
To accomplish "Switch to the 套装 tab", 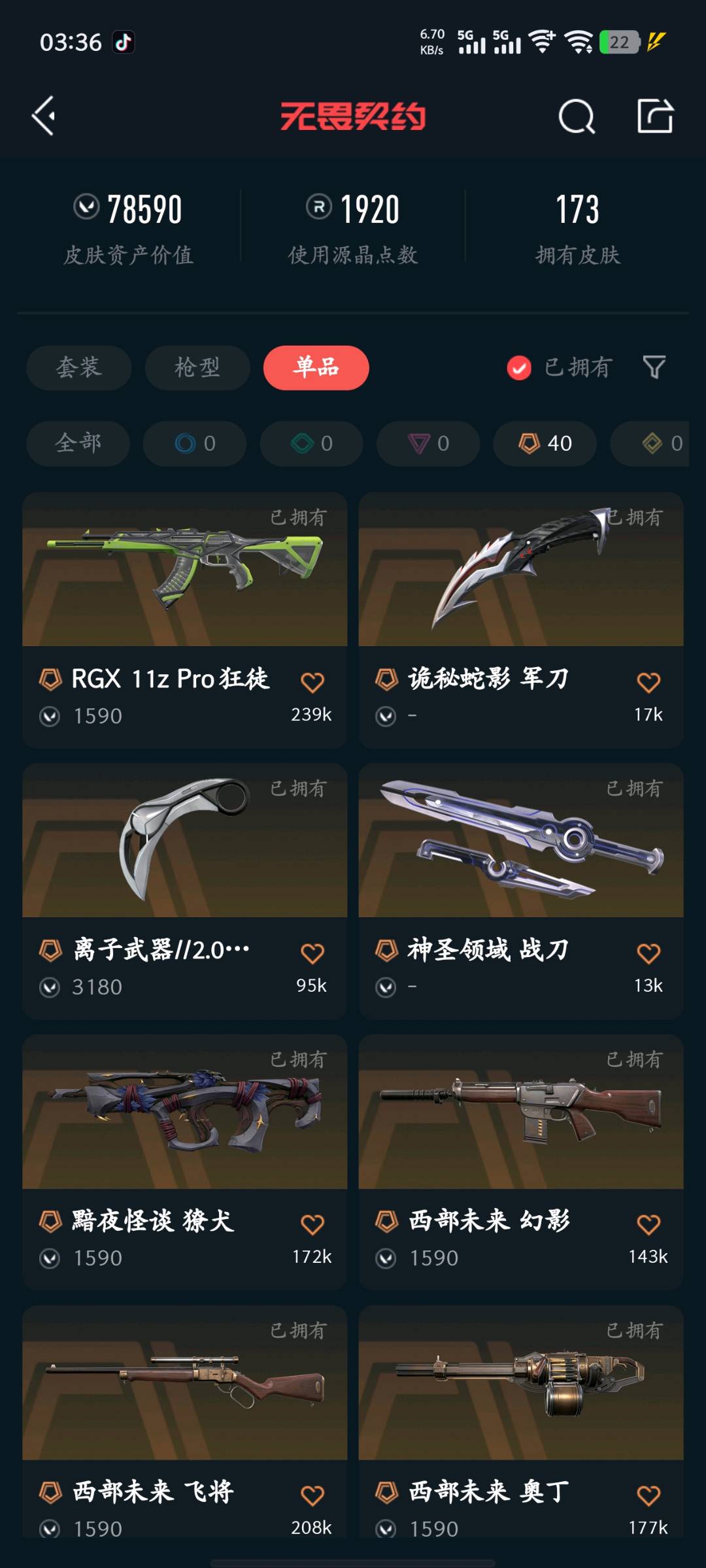I will pos(78,368).
